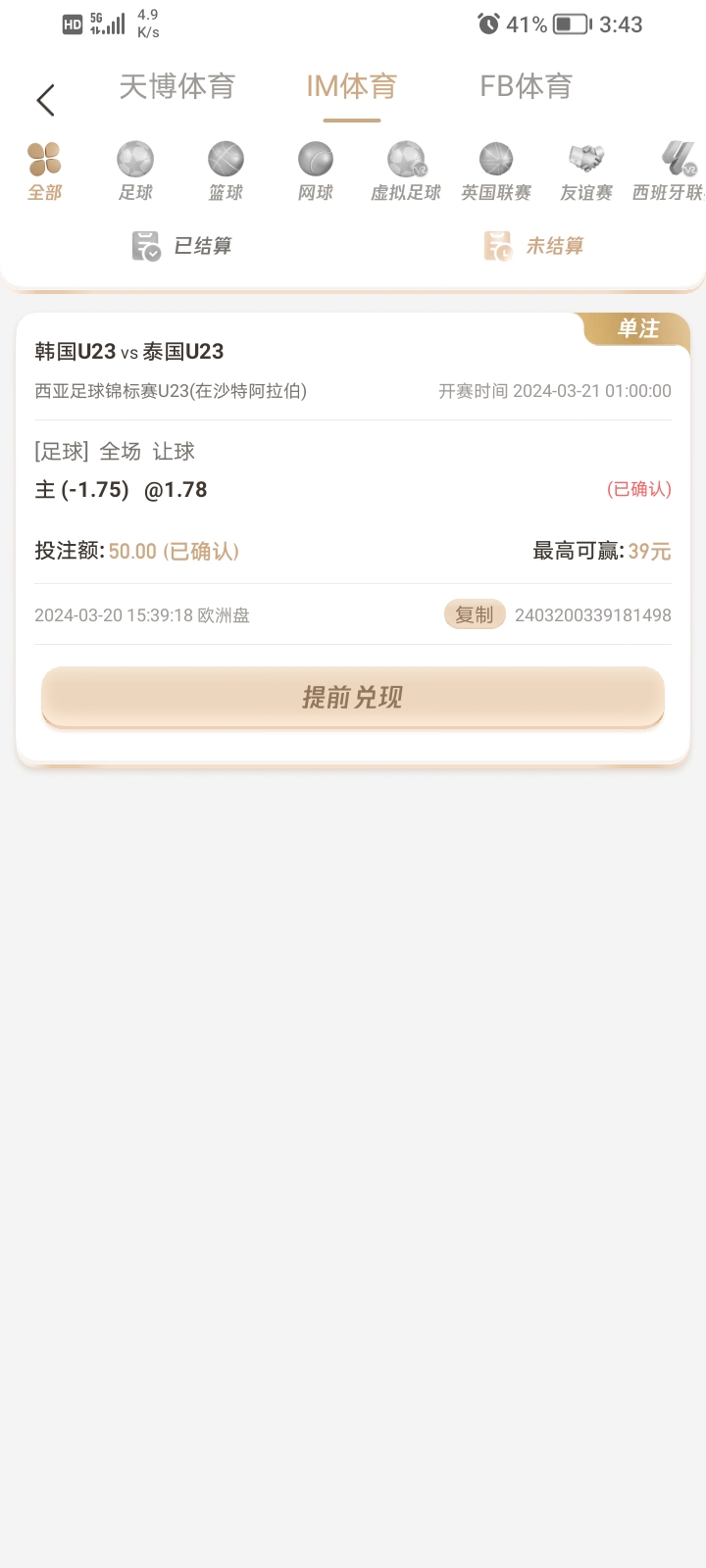Screen dimensions: 706x1568
Task: Tap 提前兑现 to cash out early
Action: (x=353, y=697)
